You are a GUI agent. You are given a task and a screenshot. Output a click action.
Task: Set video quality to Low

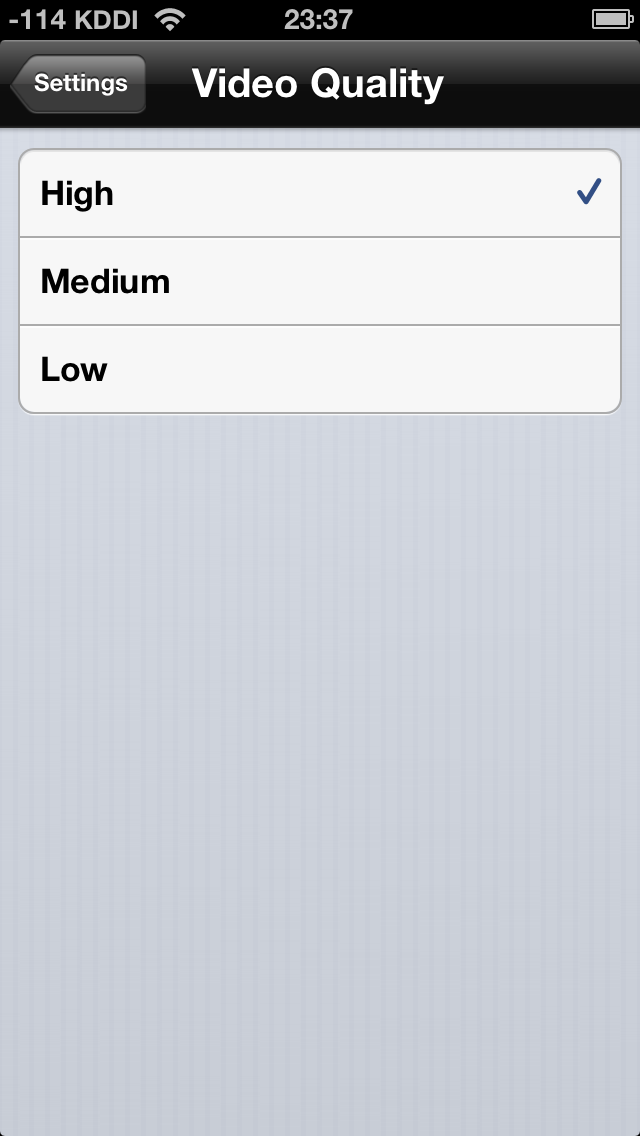click(x=320, y=370)
